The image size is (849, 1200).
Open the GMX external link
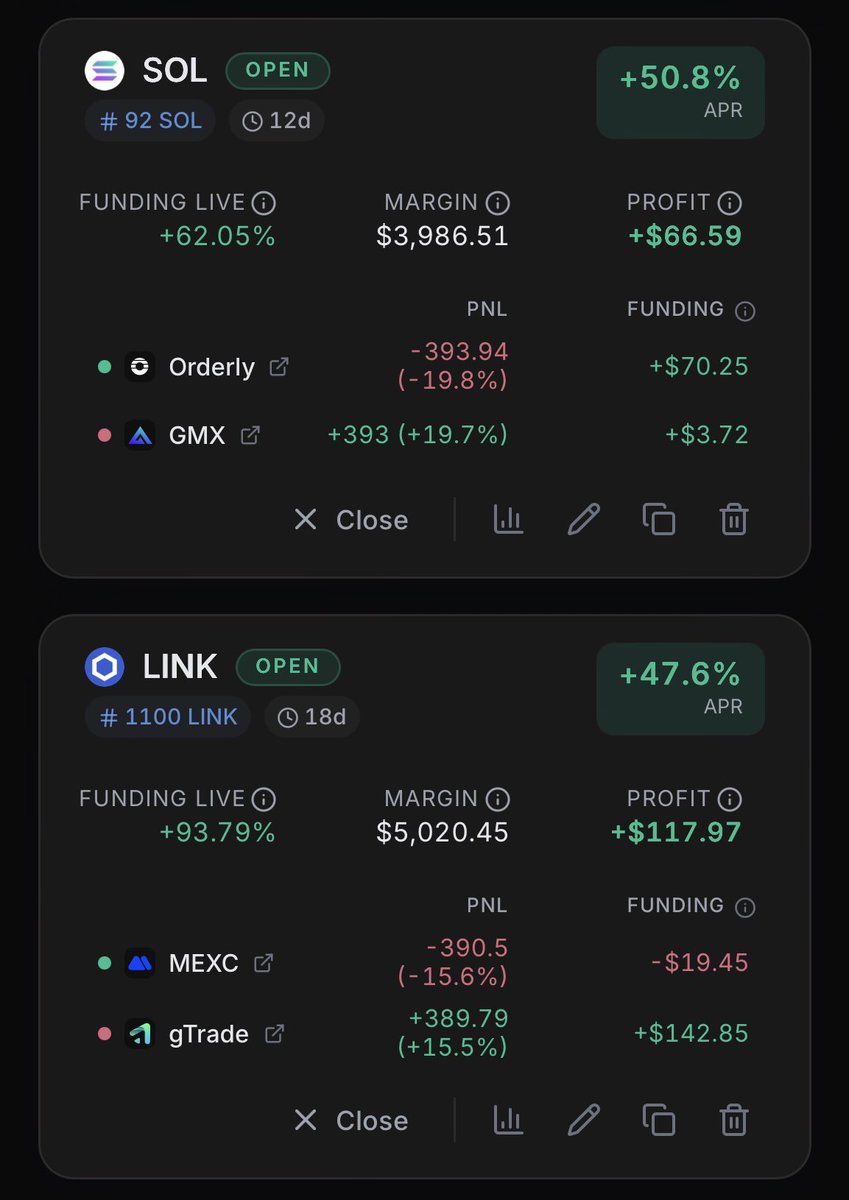[250, 435]
